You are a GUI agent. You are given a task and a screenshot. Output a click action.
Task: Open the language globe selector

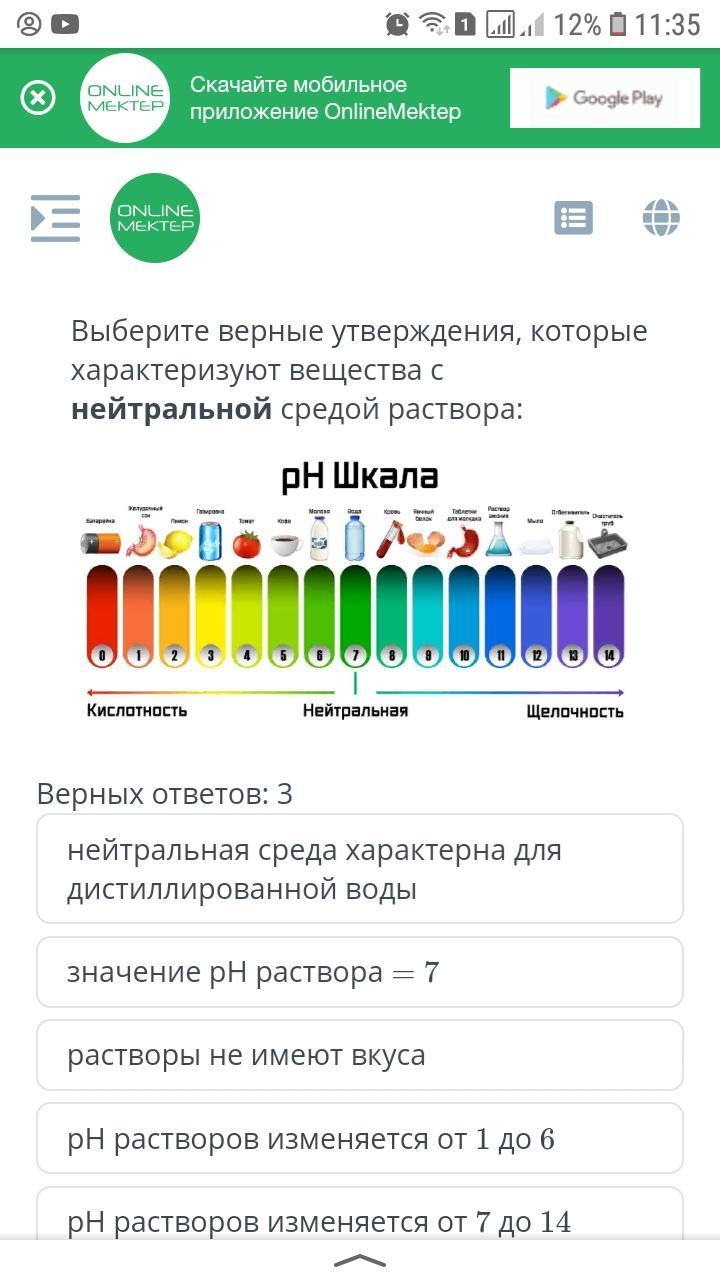(661, 218)
